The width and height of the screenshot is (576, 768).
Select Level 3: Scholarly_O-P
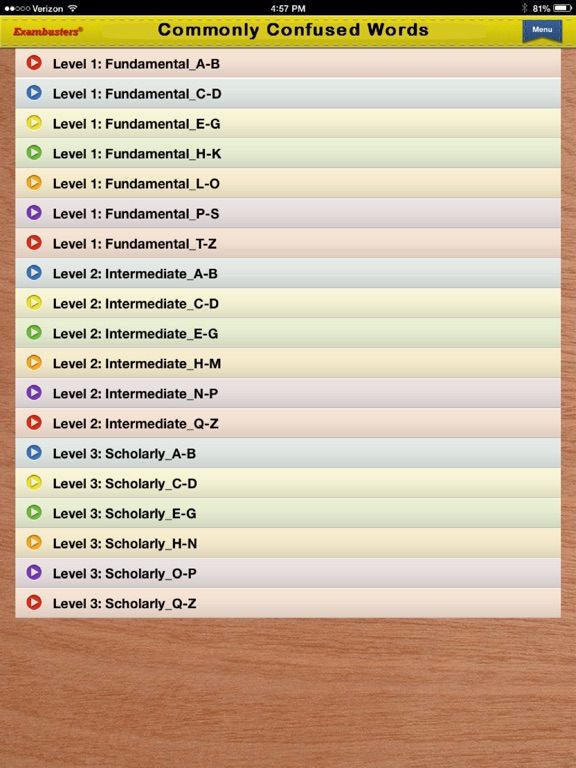pos(288,573)
